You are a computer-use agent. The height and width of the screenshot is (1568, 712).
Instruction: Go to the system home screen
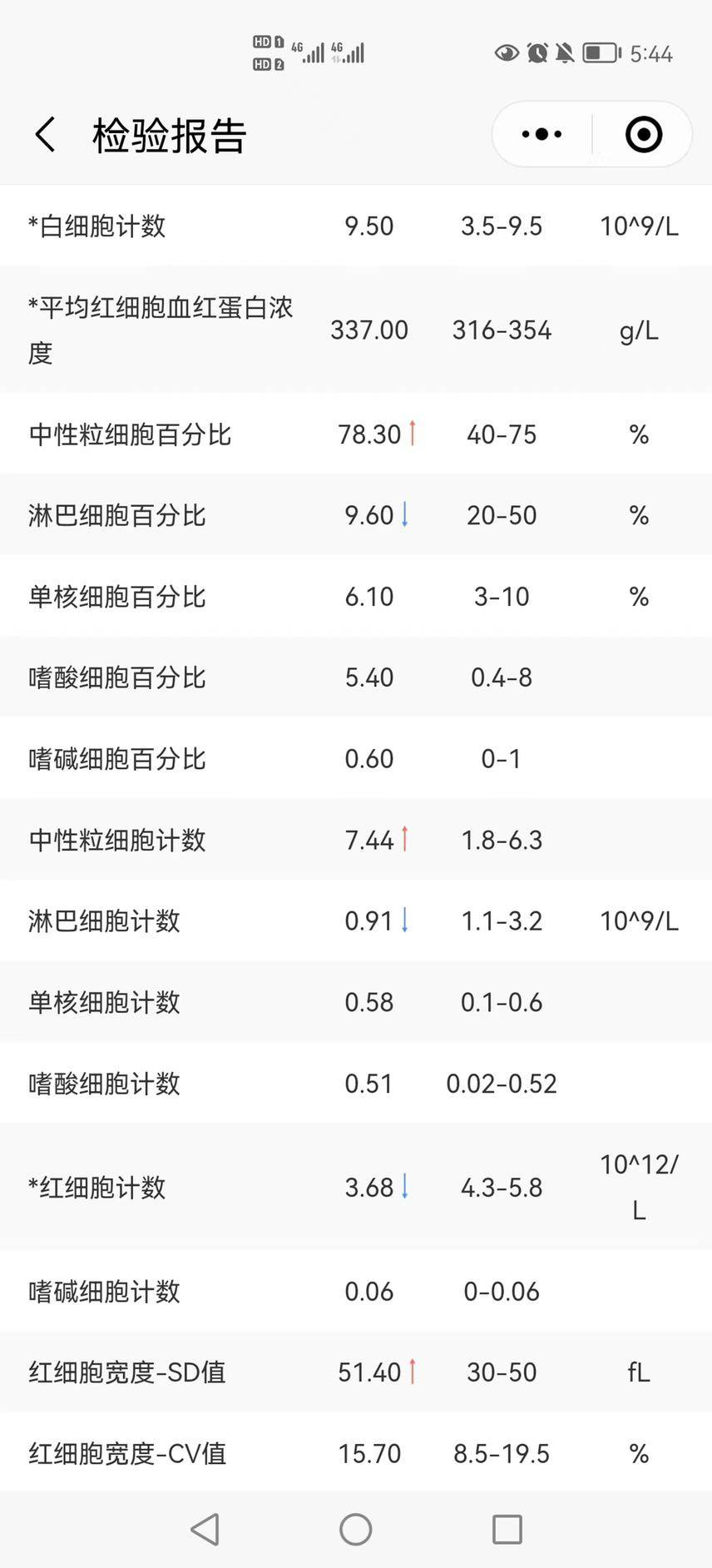tap(356, 1530)
